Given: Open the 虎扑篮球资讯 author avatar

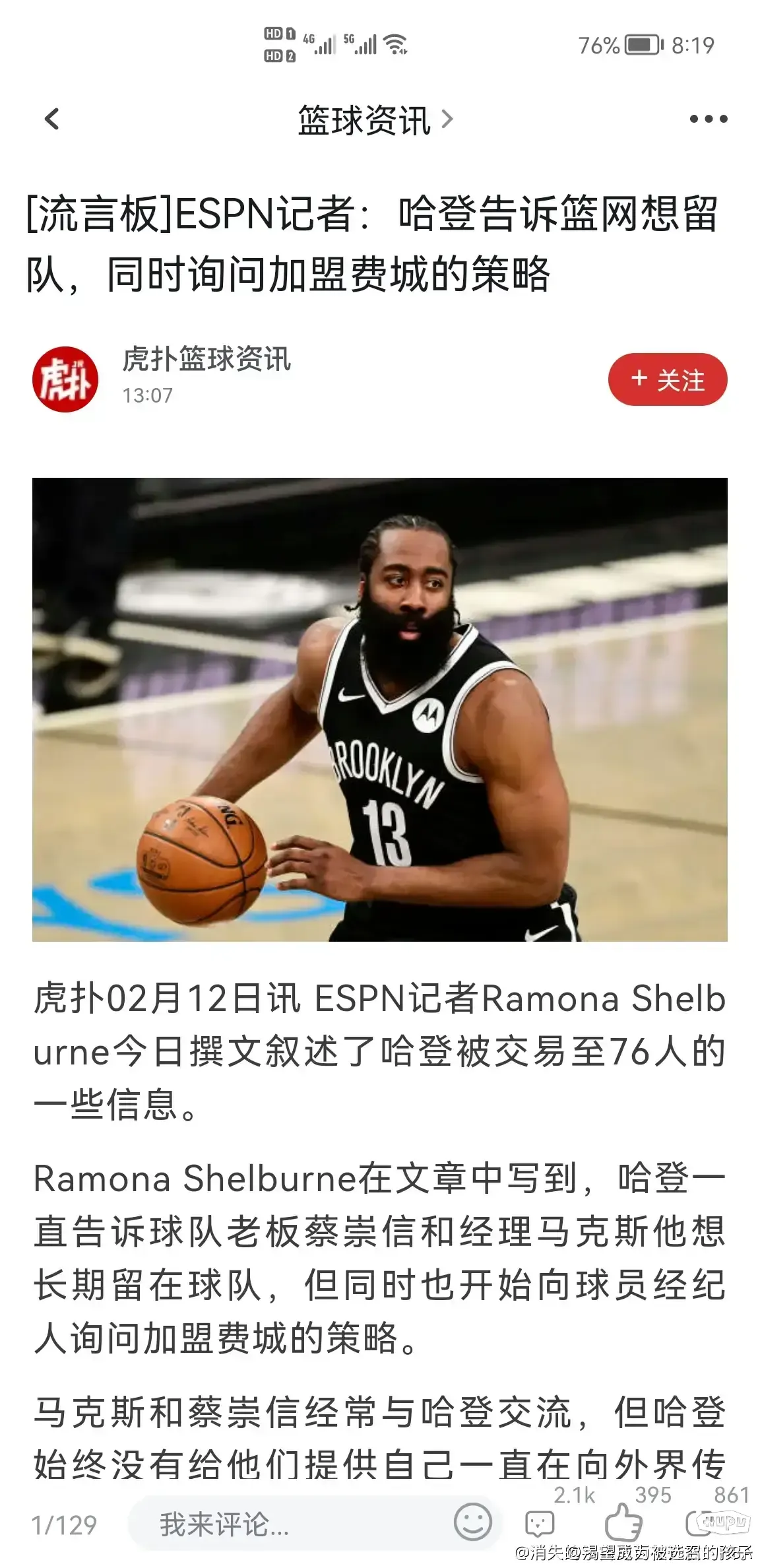Looking at the screenshot, I should [65, 379].
